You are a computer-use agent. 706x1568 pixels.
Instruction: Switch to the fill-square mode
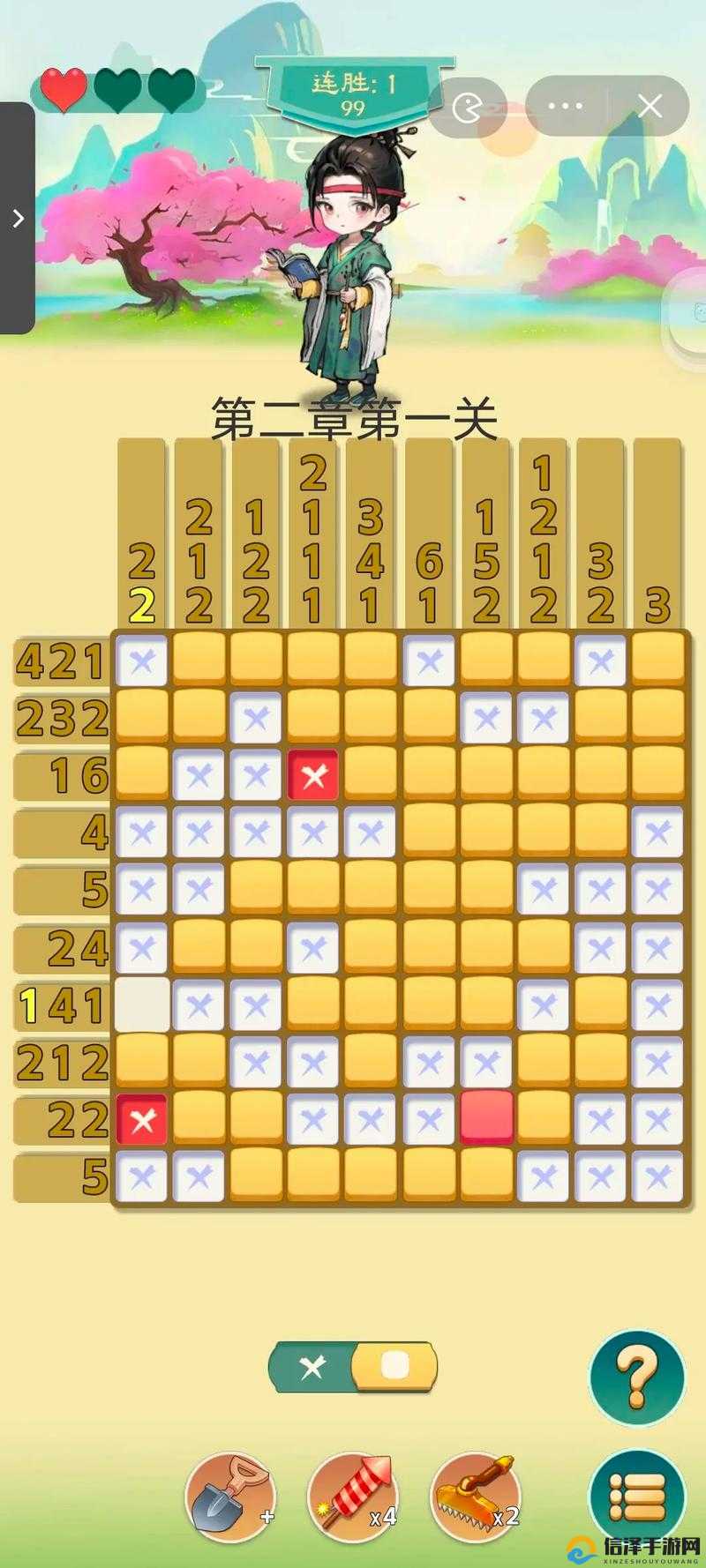(394, 1367)
